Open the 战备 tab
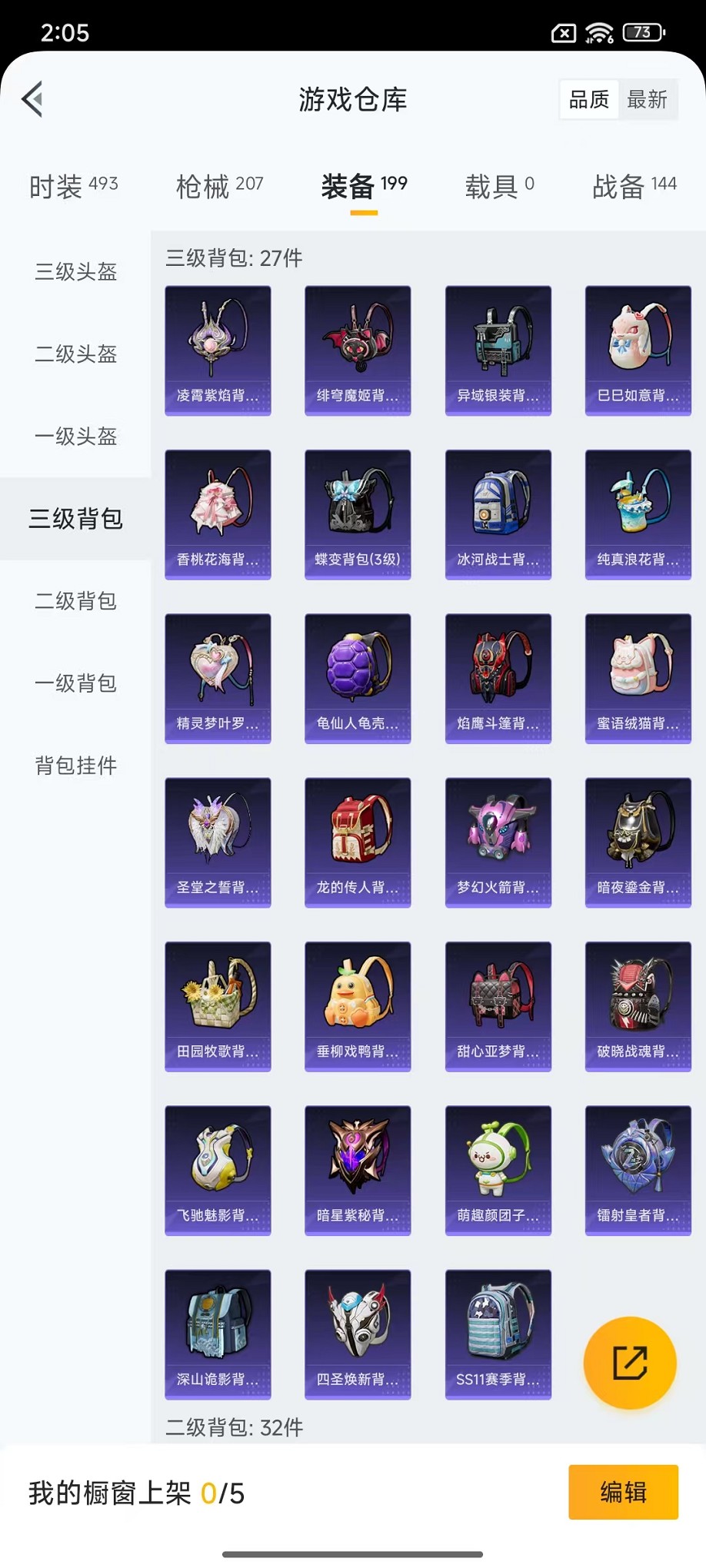 634,185
